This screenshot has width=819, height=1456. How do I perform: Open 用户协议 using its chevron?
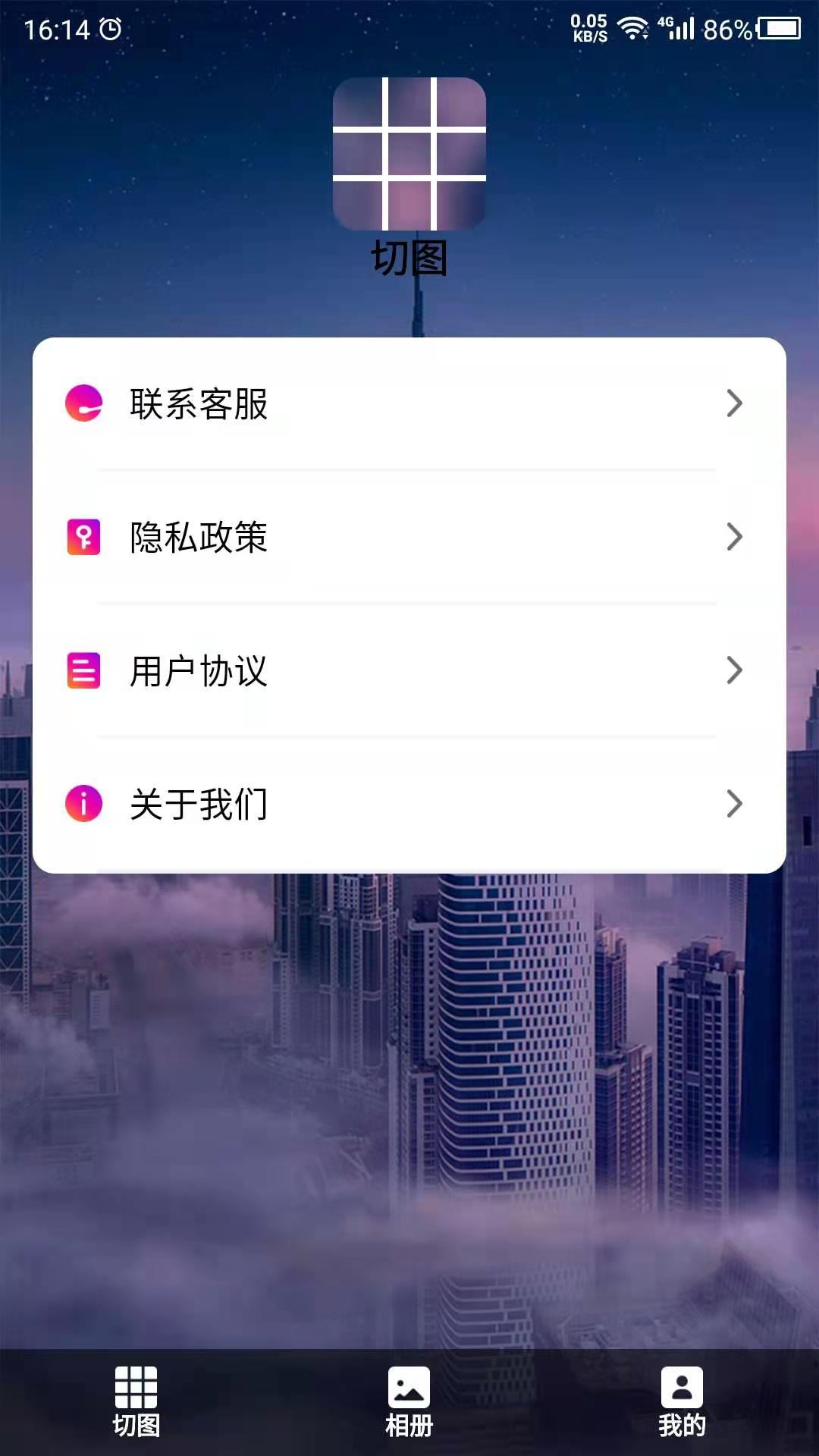pyautogui.click(x=733, y=671)
